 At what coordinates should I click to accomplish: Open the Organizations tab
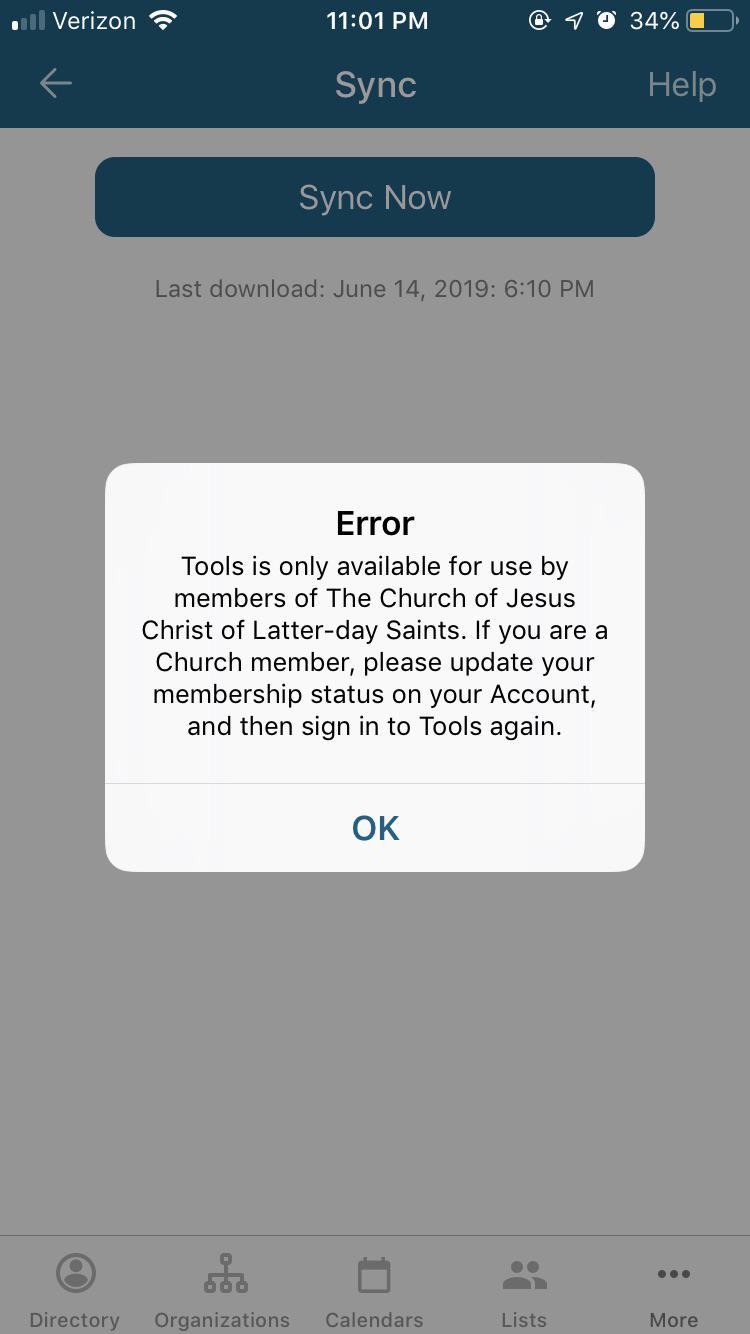coord(222,1290)
